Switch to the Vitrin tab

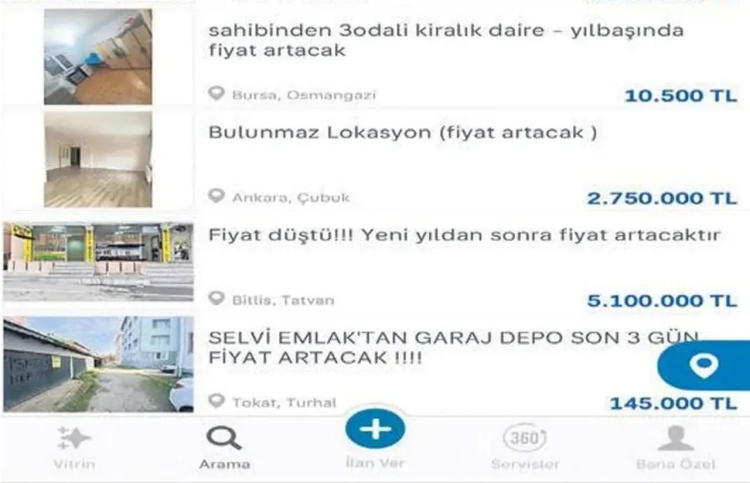coord(75,446)
